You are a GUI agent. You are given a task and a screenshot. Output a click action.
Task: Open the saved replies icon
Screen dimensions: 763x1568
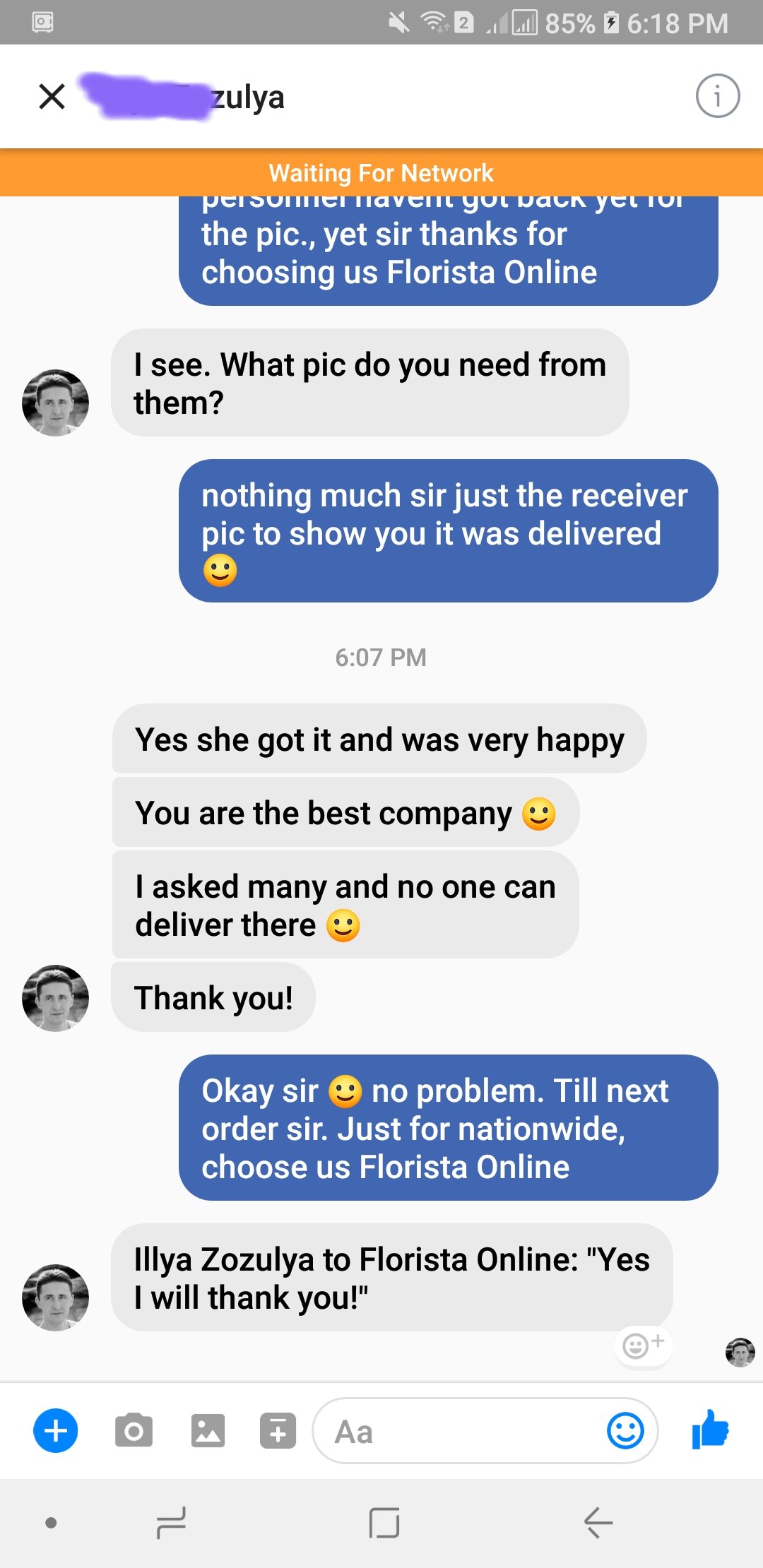pos(278,1431)
